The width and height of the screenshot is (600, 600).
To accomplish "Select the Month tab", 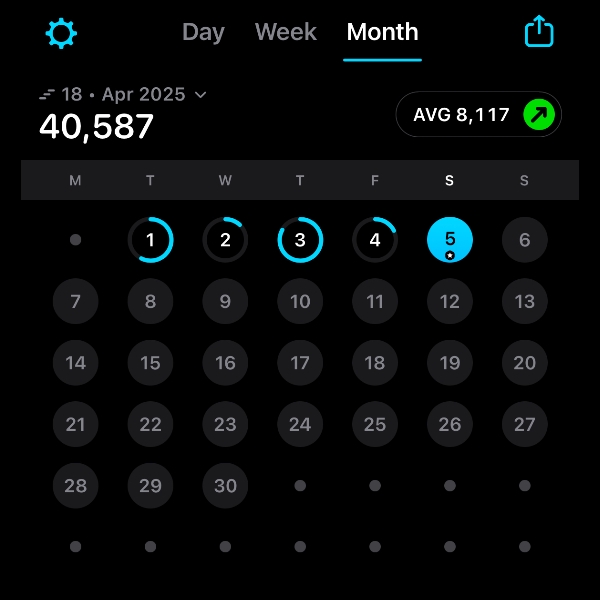I will click(x=382, y=32).
